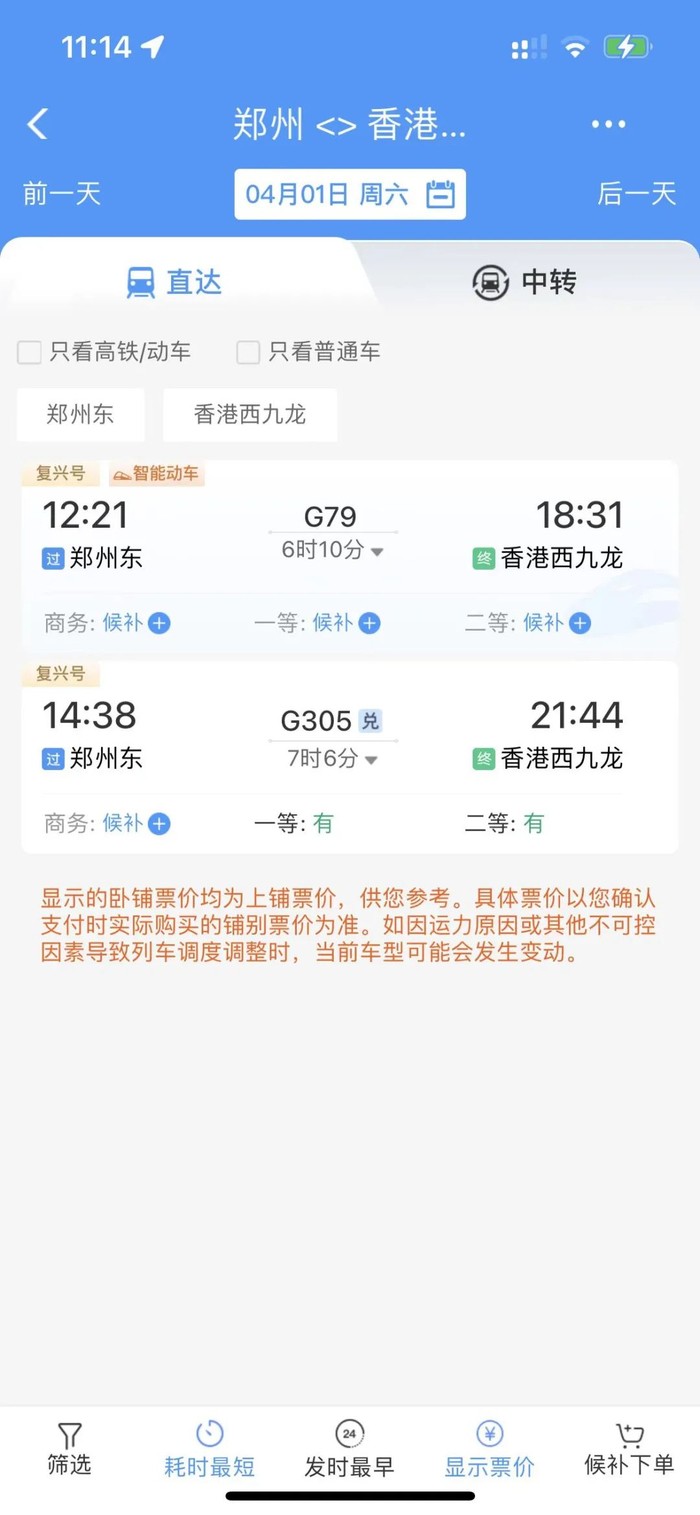Open the three-dot overflow menu
The height and width of the screenshot is (1515, 700).
coord(608,125)
